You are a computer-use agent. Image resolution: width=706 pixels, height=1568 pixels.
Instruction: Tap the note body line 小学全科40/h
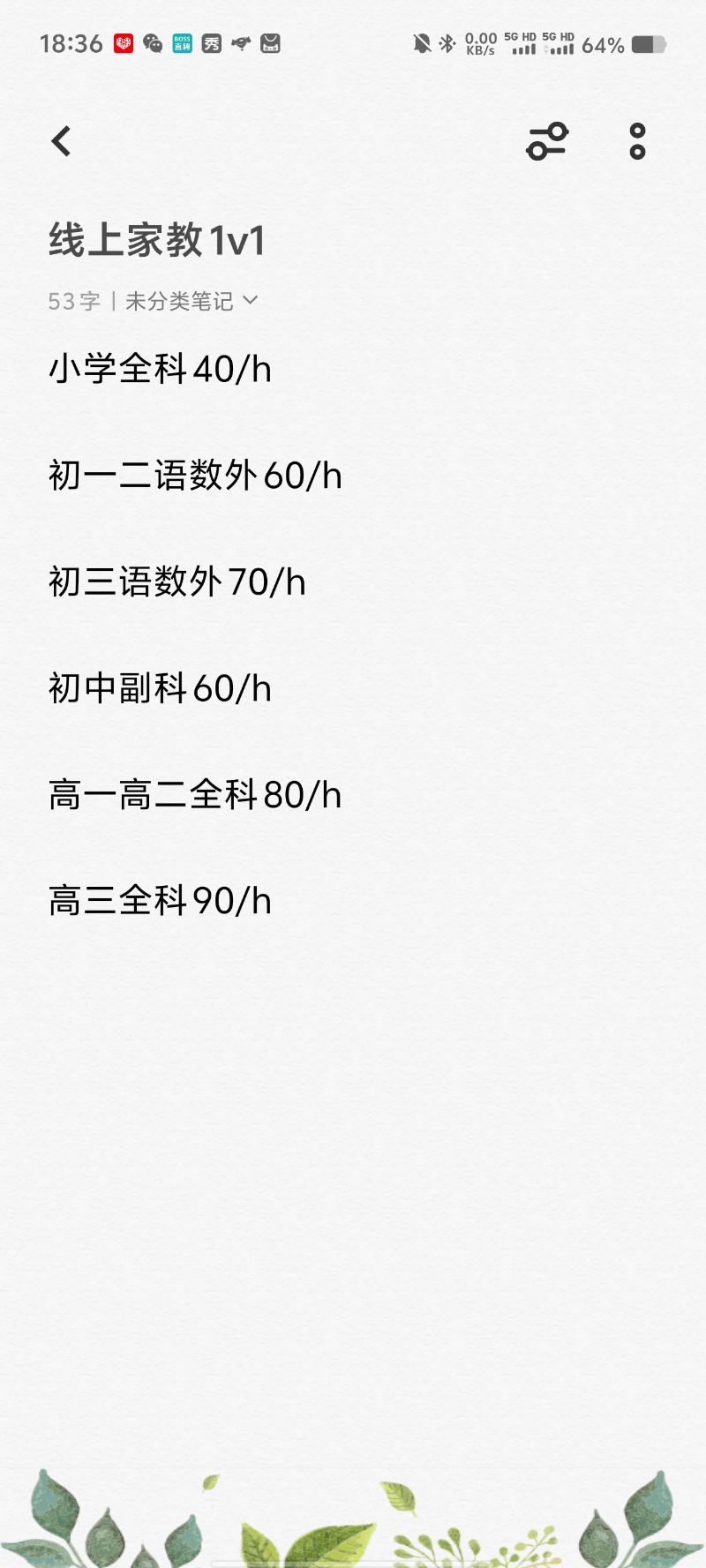click(160, 369)
